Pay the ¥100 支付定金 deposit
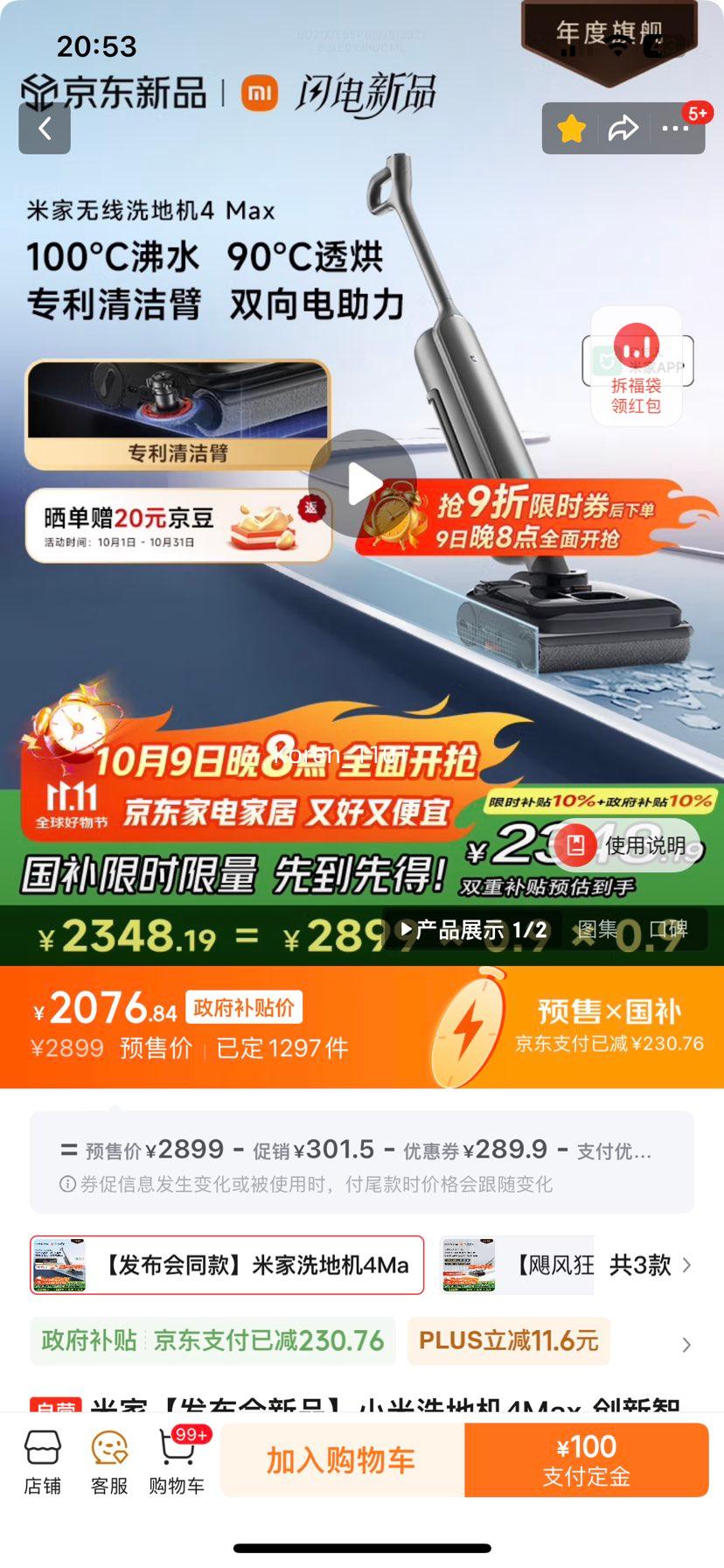724x1568 pixels. 586,1460
